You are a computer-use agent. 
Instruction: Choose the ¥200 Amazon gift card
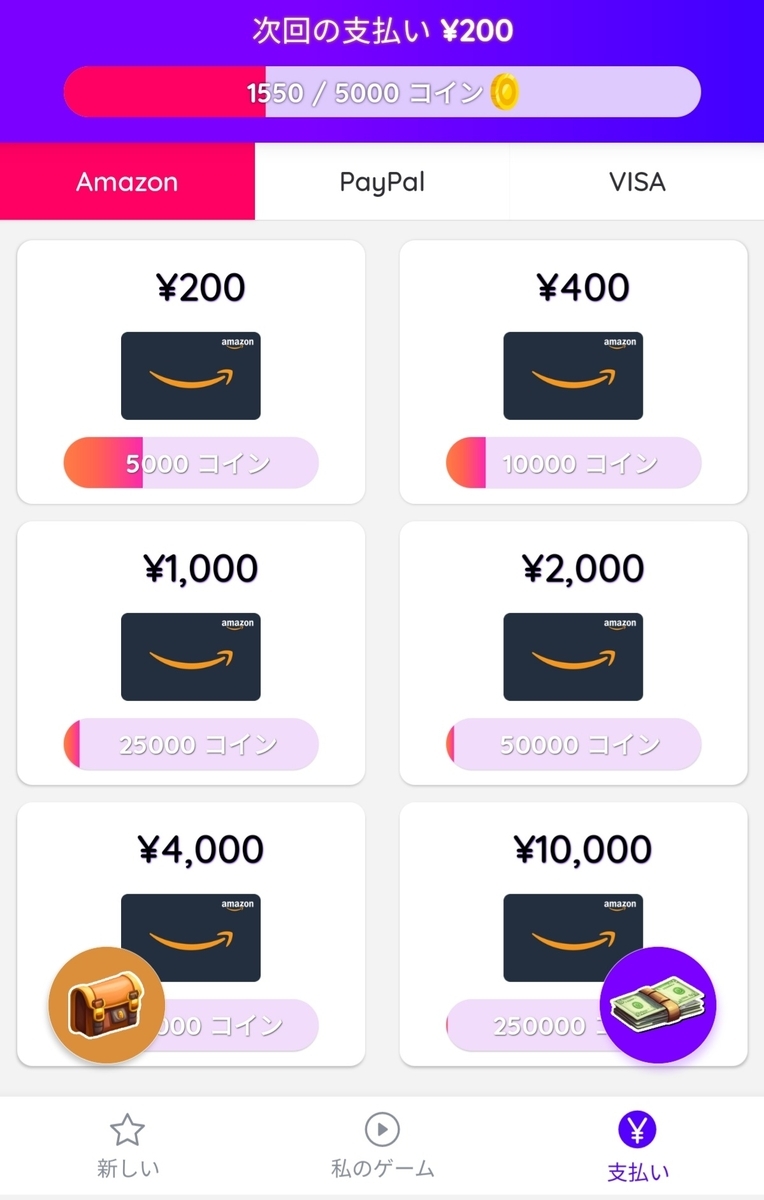191,372
